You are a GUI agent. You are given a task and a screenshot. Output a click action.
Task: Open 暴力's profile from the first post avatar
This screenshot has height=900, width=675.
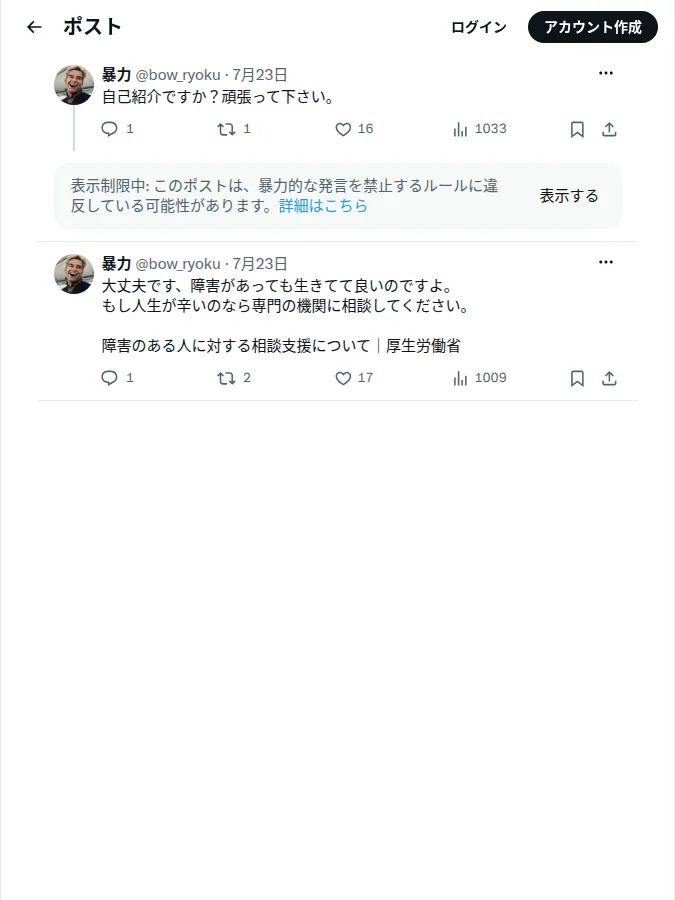74,85
